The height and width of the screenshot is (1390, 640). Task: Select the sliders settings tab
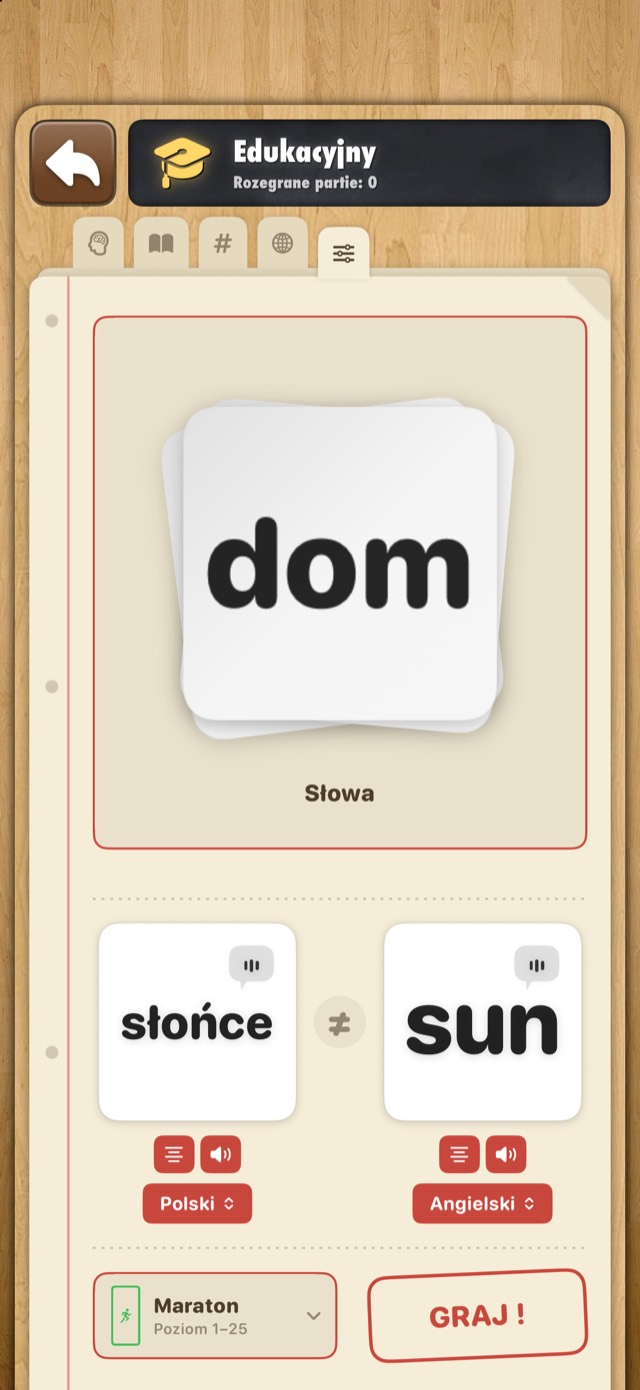(344, 253)
